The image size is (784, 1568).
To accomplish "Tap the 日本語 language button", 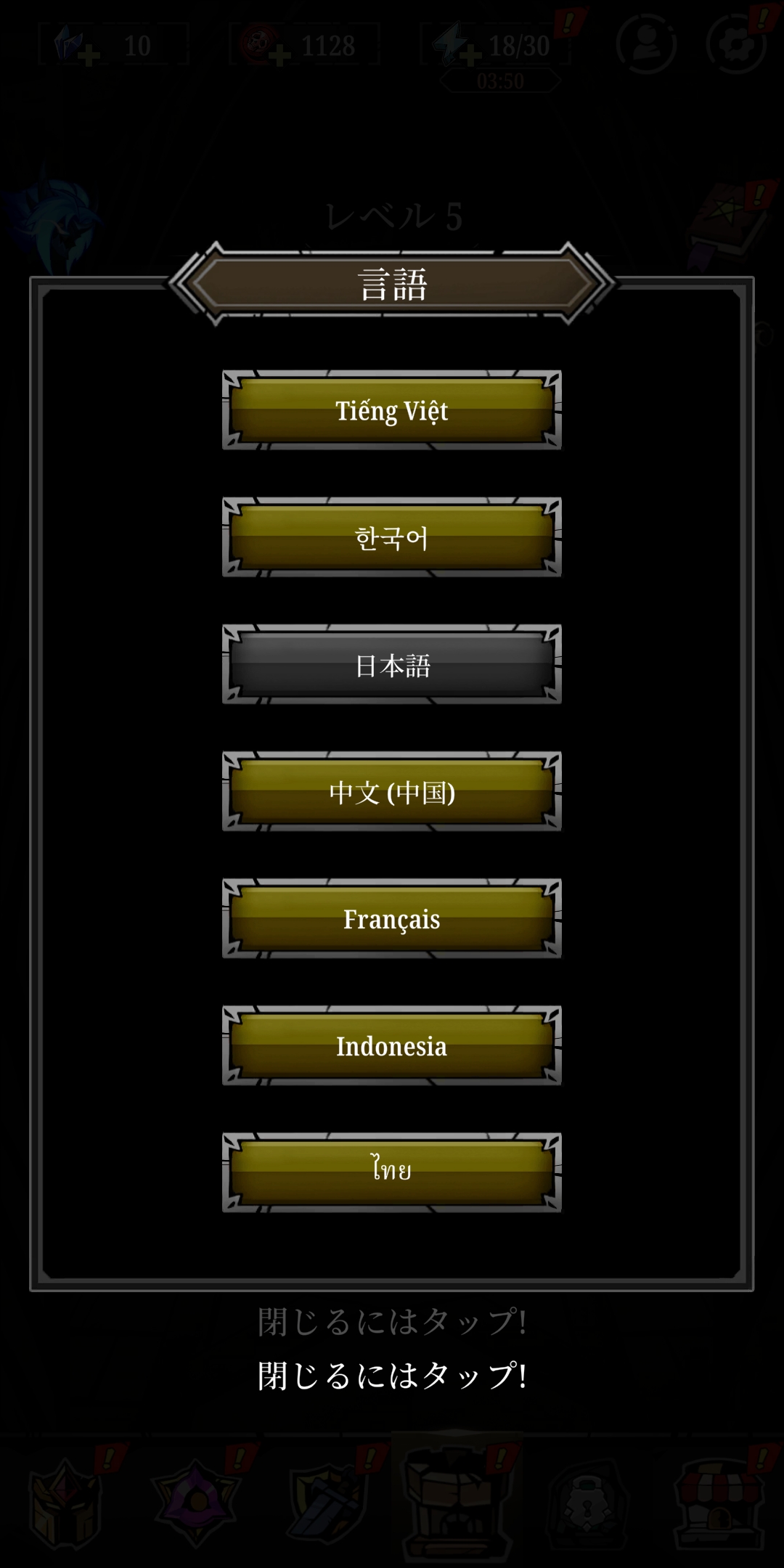I will click(x=392, y=664).
